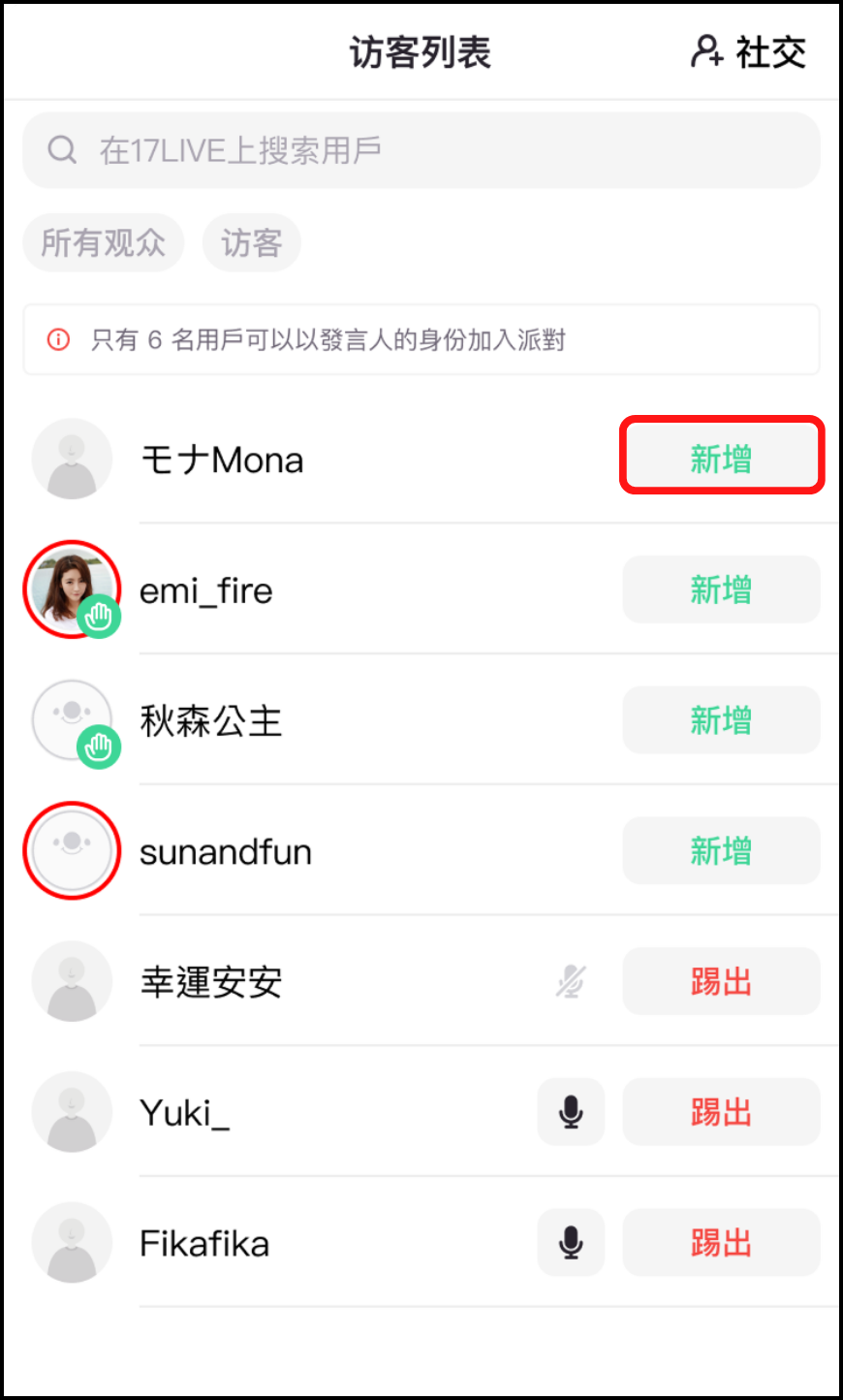The width and height of the screenshot is (843, 1400).
Task: Tap the search field for 17LIVE users
Action: (421, 150)
